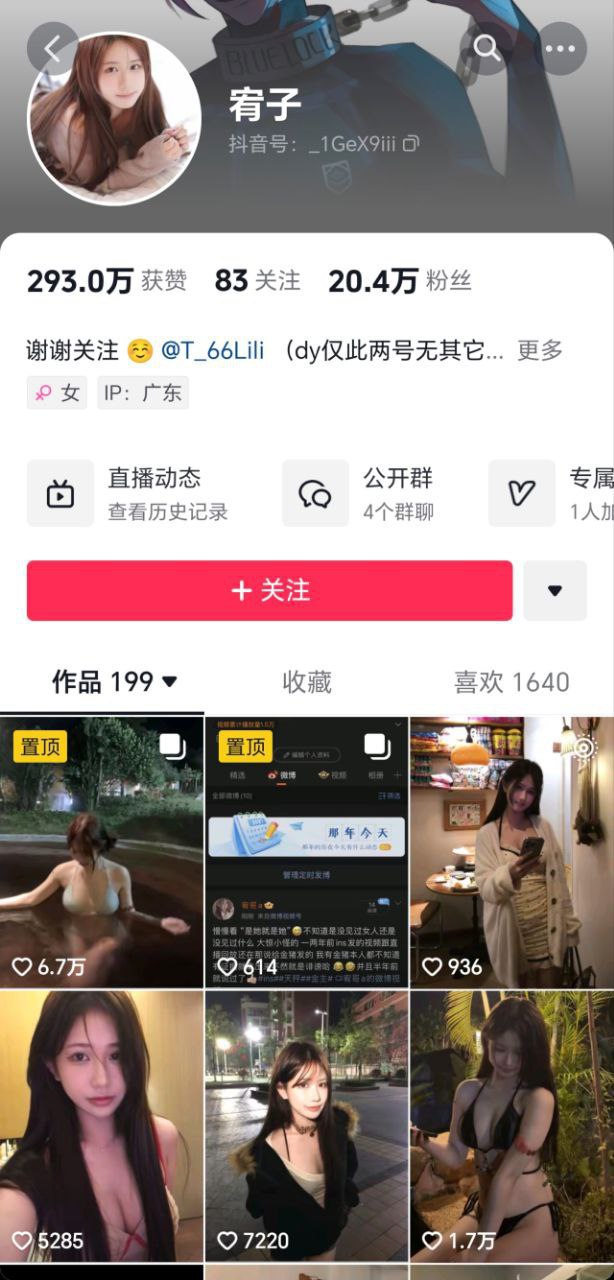Open the video with 936 likes

click(511, 850)
